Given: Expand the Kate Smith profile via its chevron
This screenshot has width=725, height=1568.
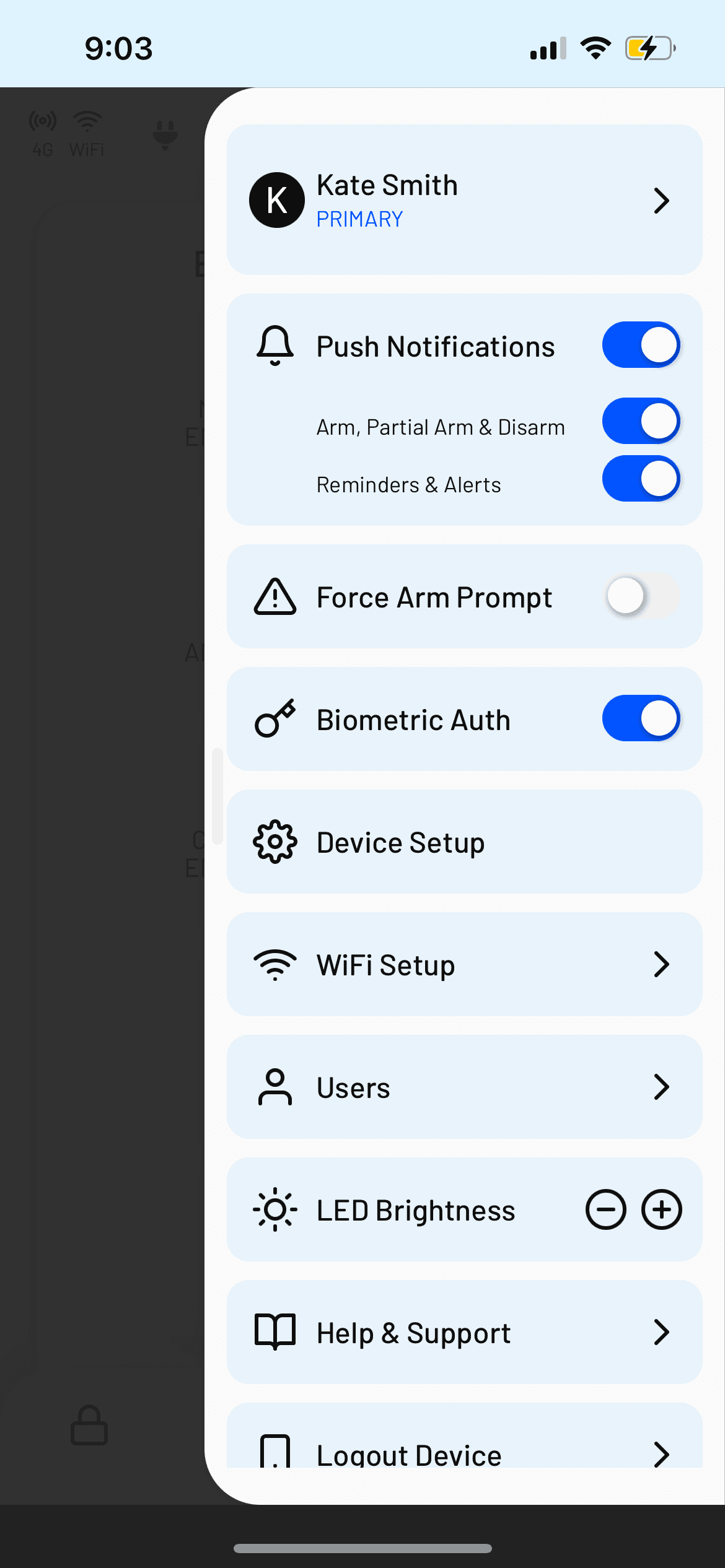Looking at the screenshot, I should (662, 200).
